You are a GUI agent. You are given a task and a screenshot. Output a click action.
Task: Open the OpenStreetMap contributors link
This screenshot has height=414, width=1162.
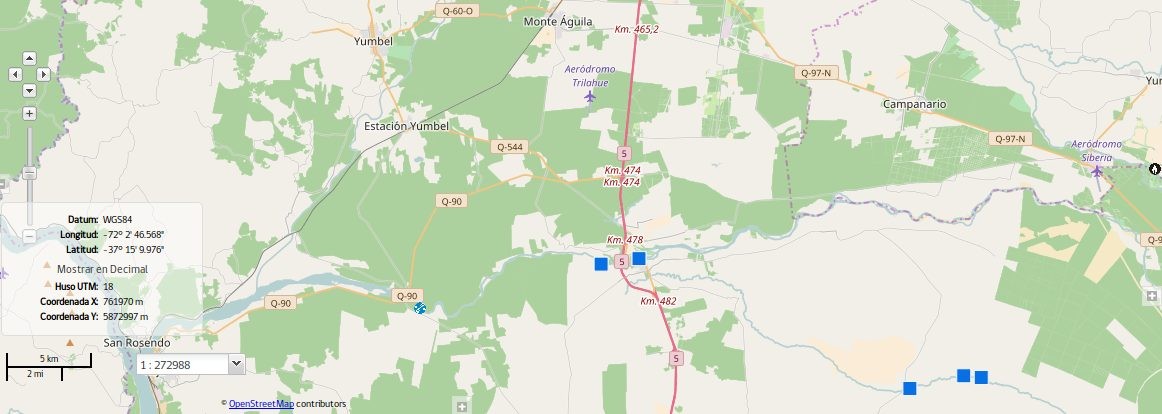261,404
